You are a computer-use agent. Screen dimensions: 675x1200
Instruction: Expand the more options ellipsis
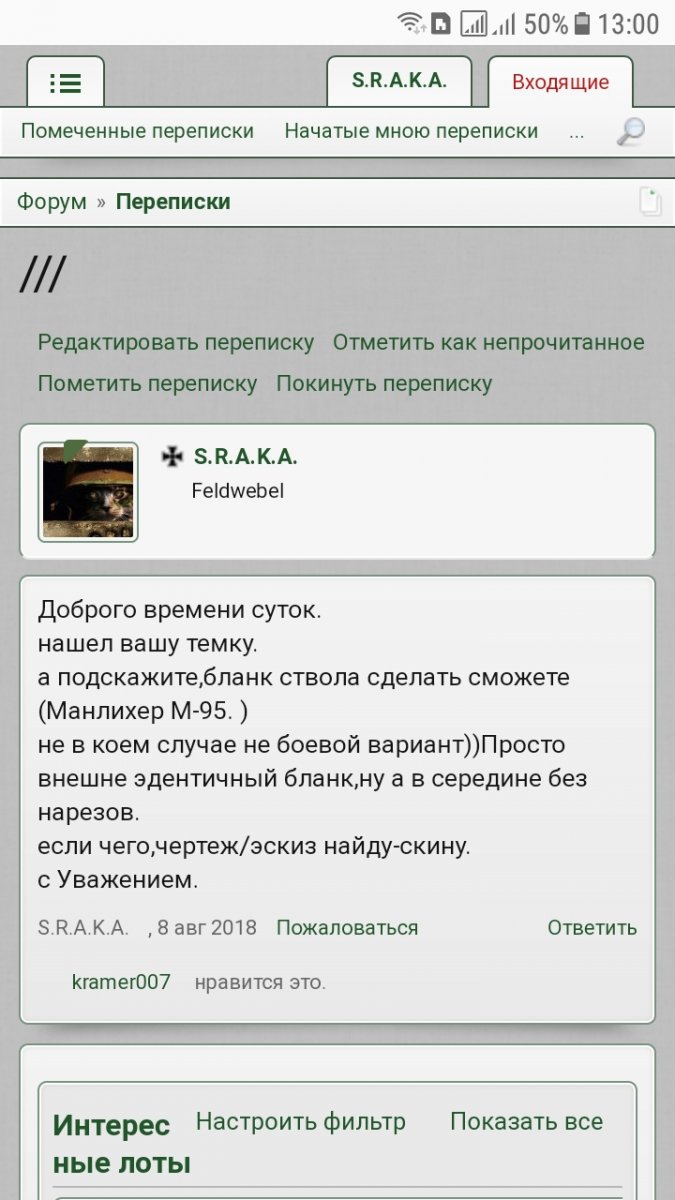click(576, 131)
